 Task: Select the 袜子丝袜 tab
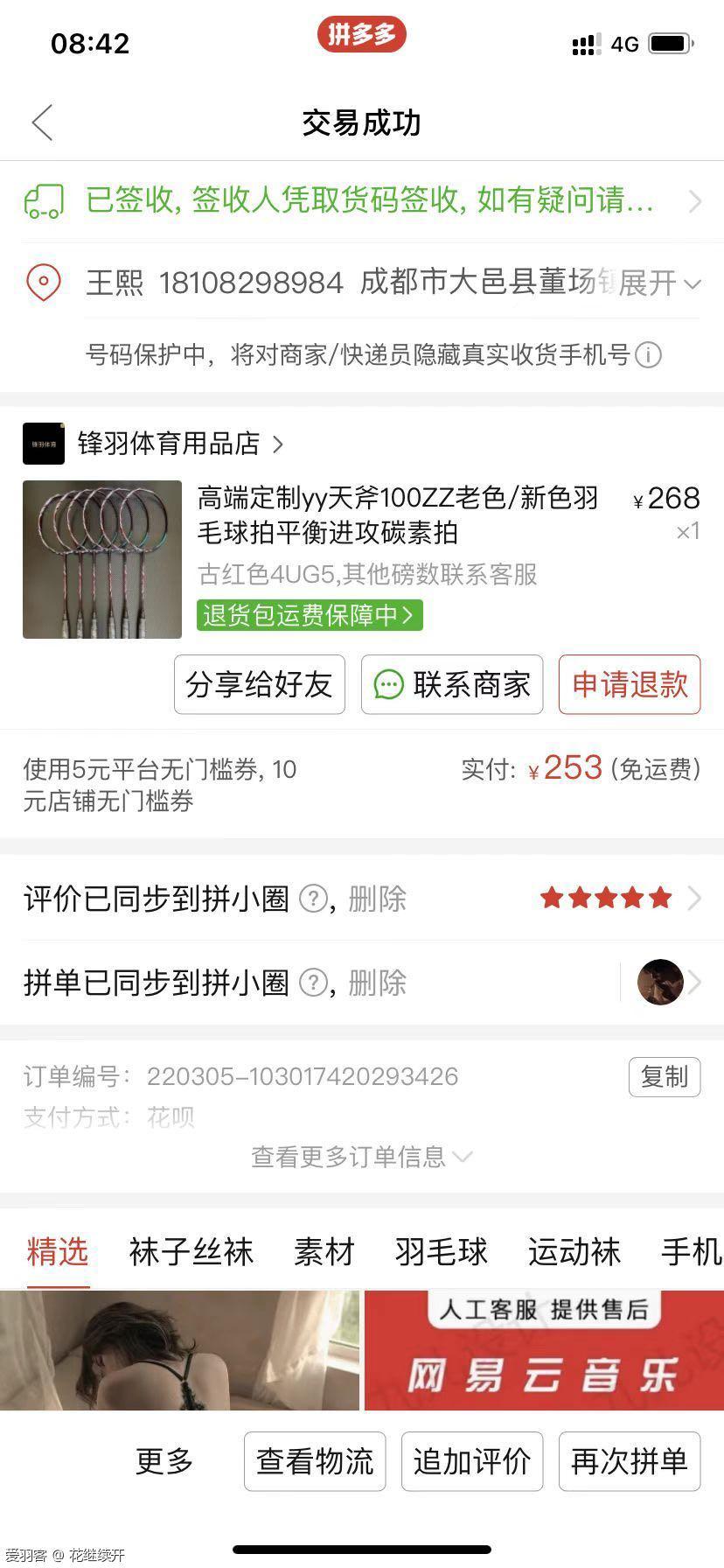[191, 1251]
